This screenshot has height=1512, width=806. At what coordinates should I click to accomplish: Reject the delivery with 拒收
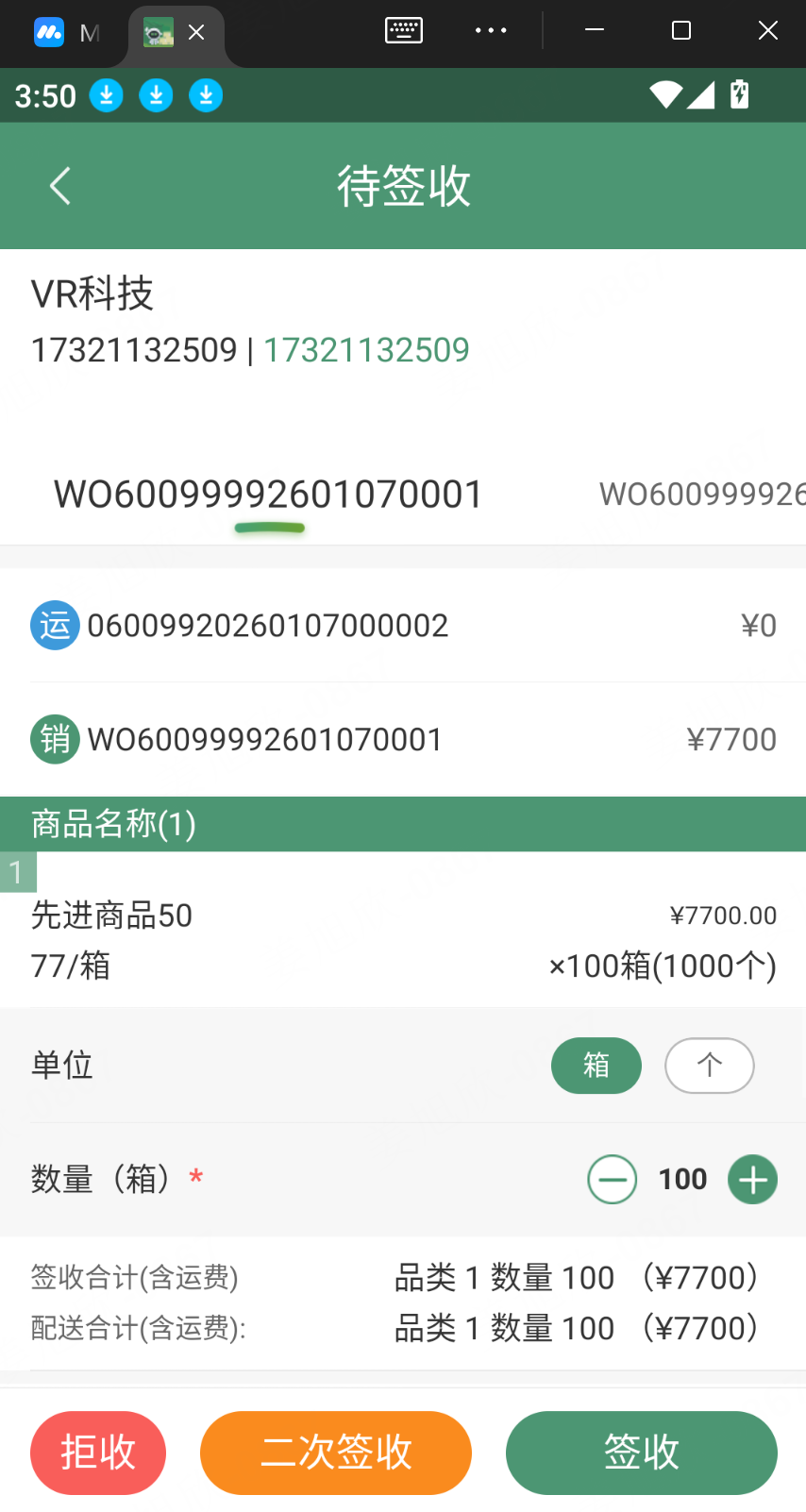coord(98,1453)
